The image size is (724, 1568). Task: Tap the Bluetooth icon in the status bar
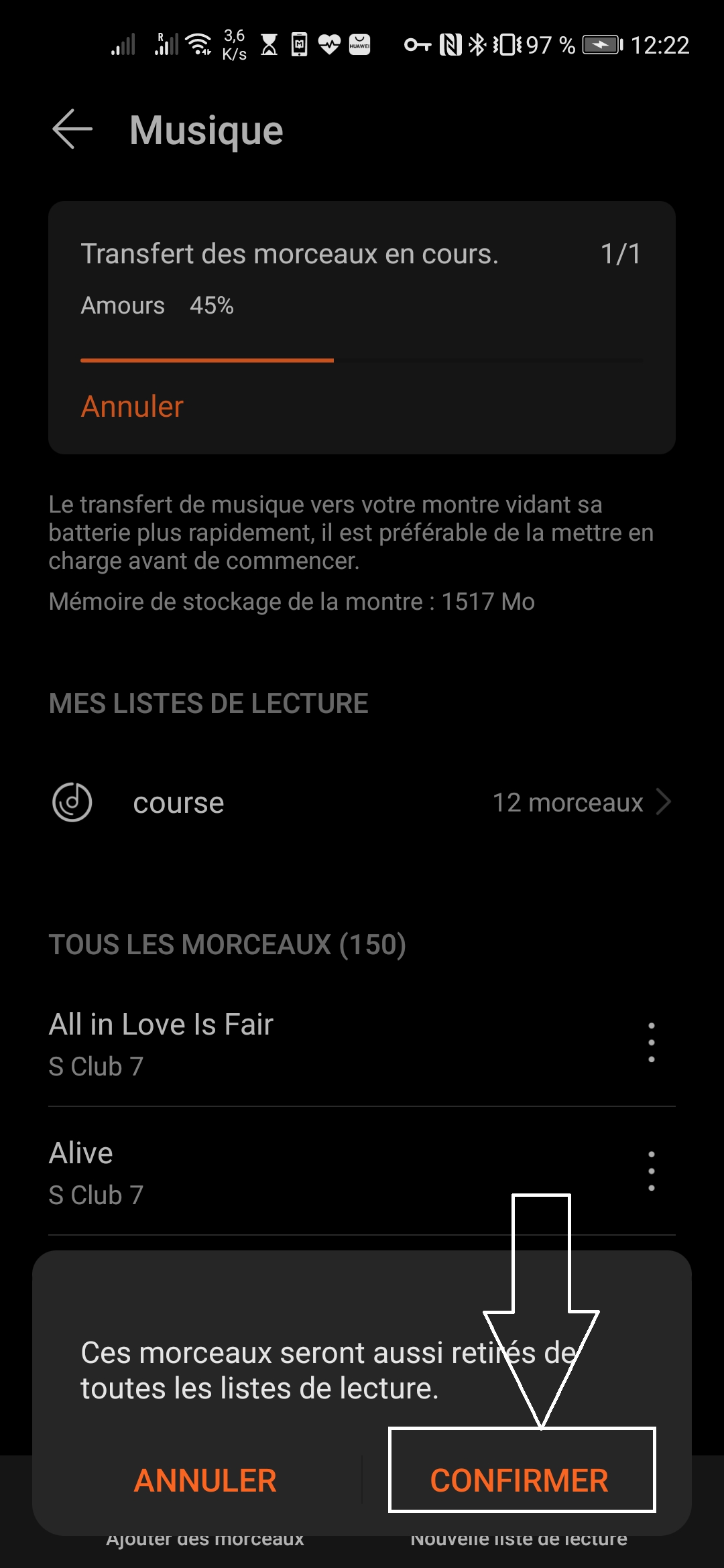click(x=479, y=46)
